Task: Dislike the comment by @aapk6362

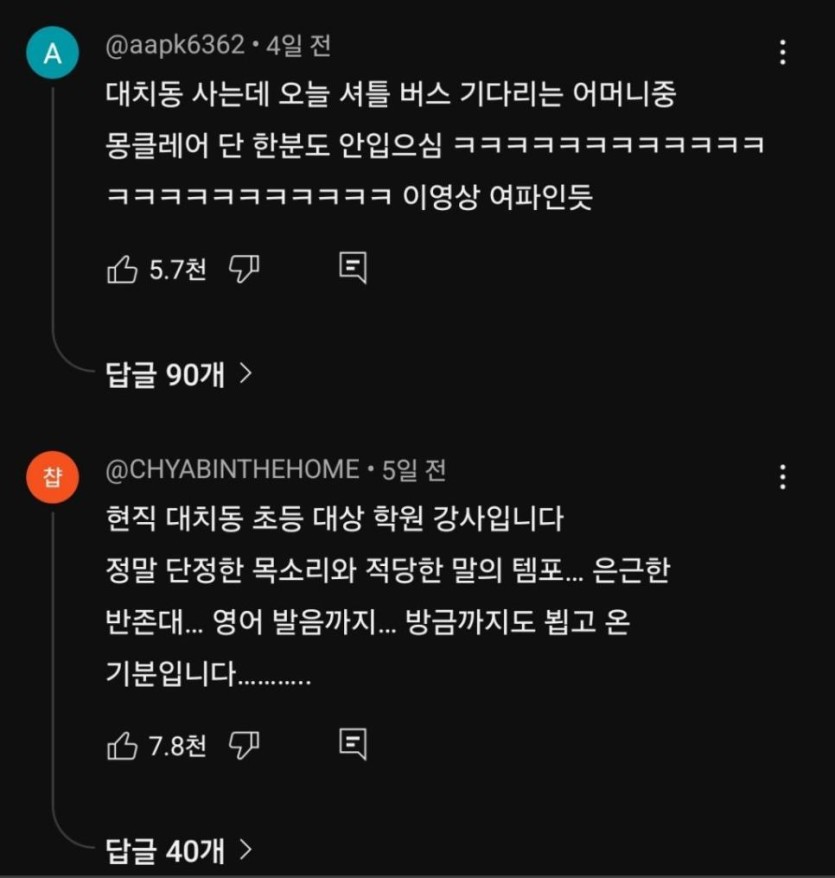Action: tap(245, 268)
